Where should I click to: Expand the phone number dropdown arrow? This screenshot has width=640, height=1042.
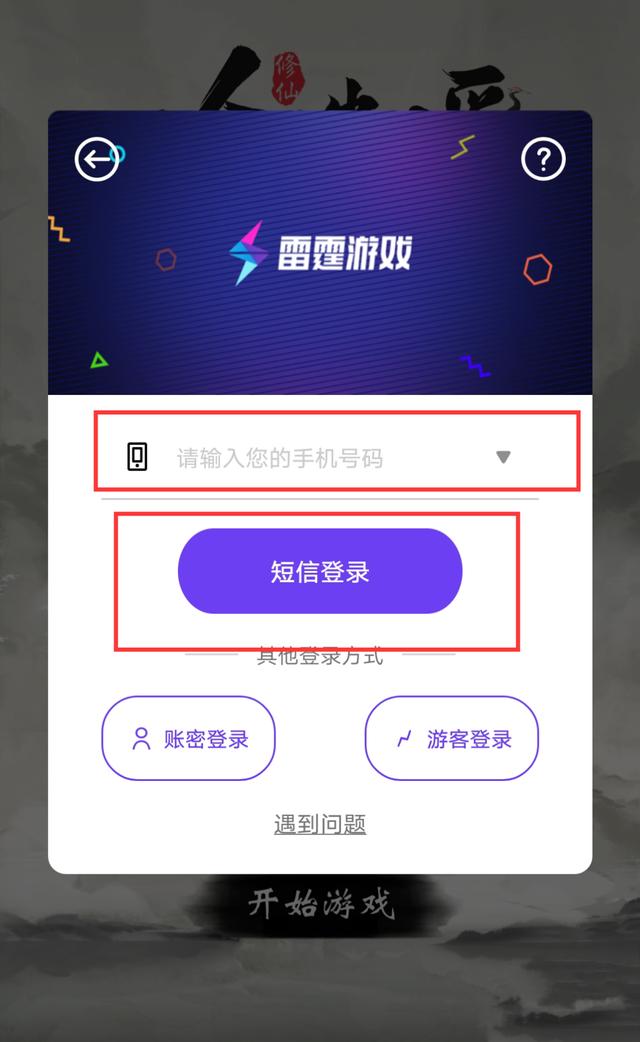click(x=504, y=457)
